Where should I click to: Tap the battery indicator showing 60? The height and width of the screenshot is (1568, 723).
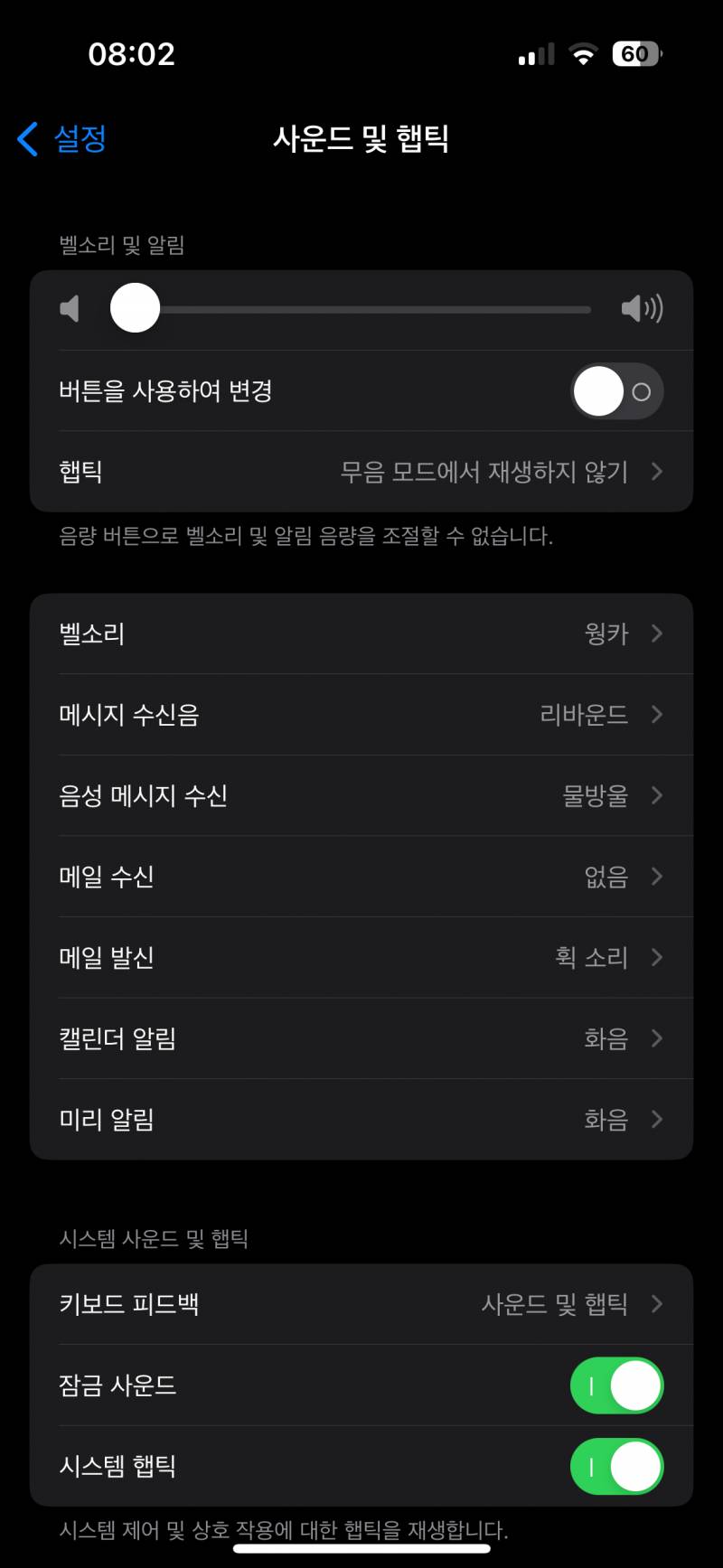click(x=636, y=54)
